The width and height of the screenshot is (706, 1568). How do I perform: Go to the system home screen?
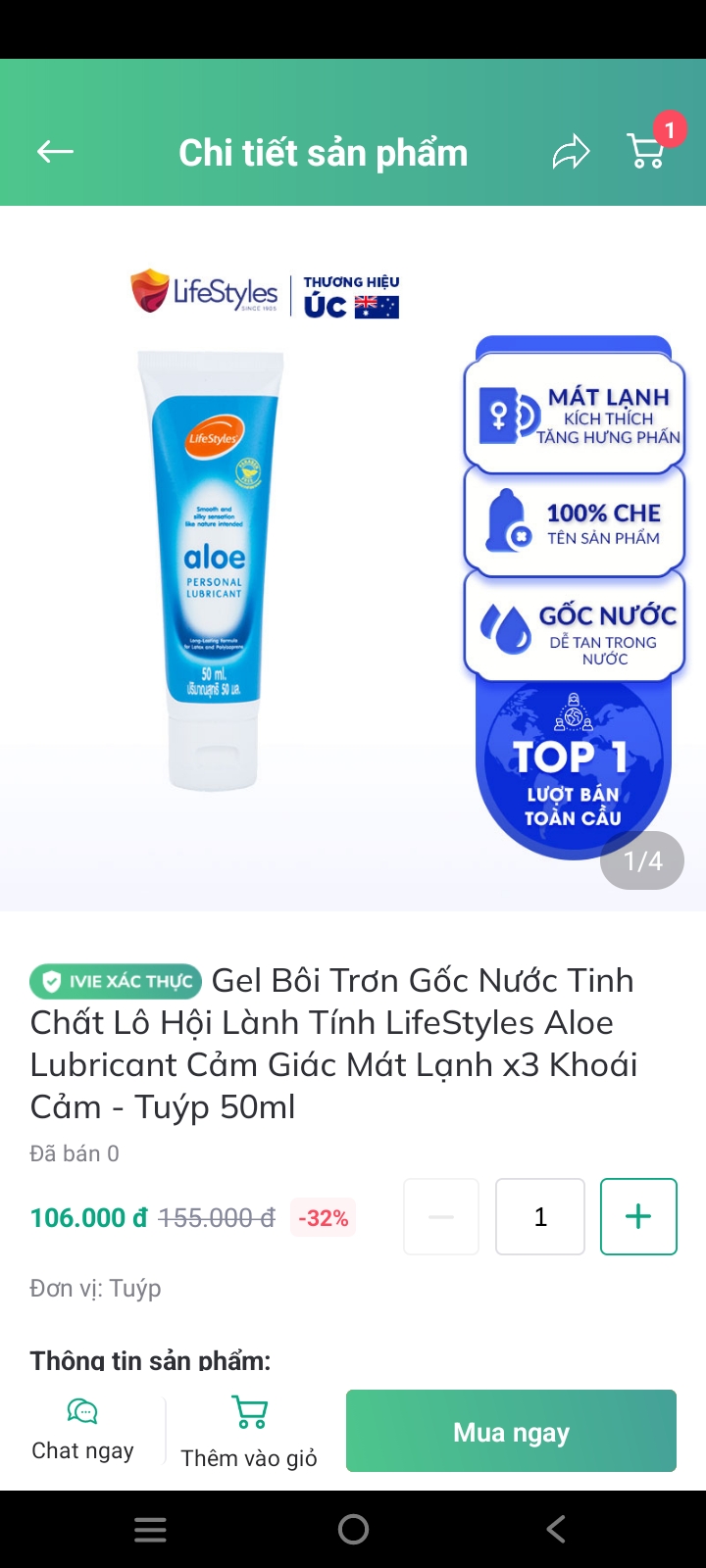(x=353, y=1530)
